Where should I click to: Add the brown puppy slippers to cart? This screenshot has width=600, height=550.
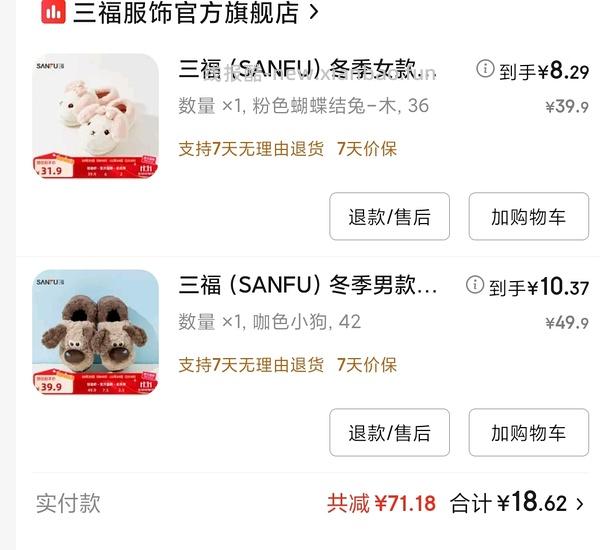(x=528, y=433)
